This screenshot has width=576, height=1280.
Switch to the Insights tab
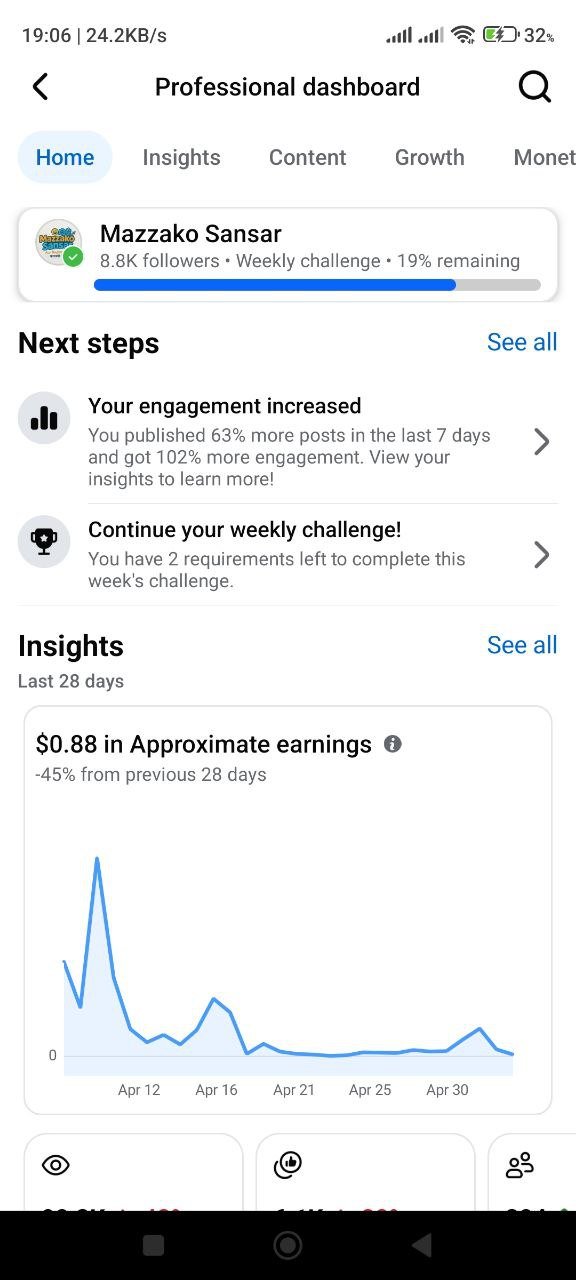(181, 157)
